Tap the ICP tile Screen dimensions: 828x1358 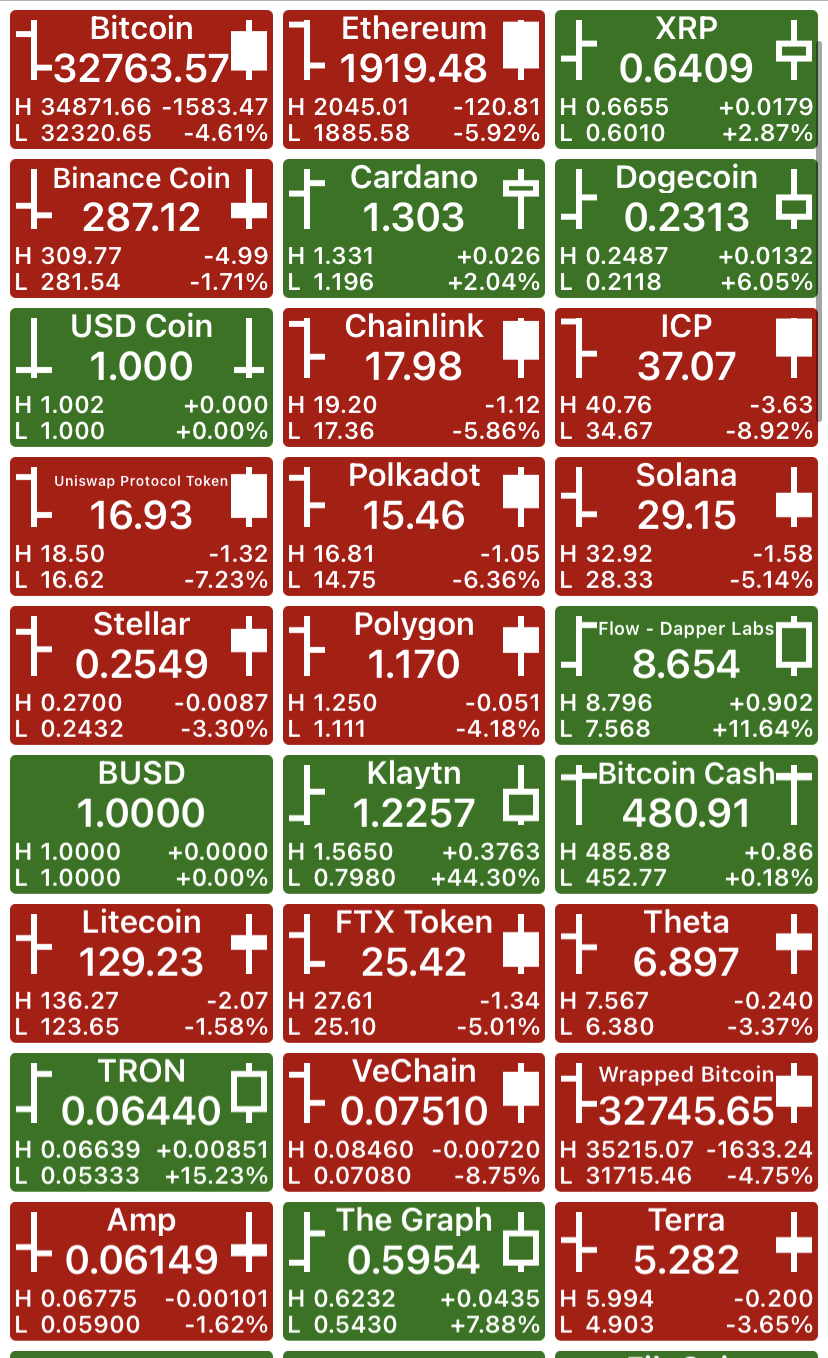click(x=686, y=377)
